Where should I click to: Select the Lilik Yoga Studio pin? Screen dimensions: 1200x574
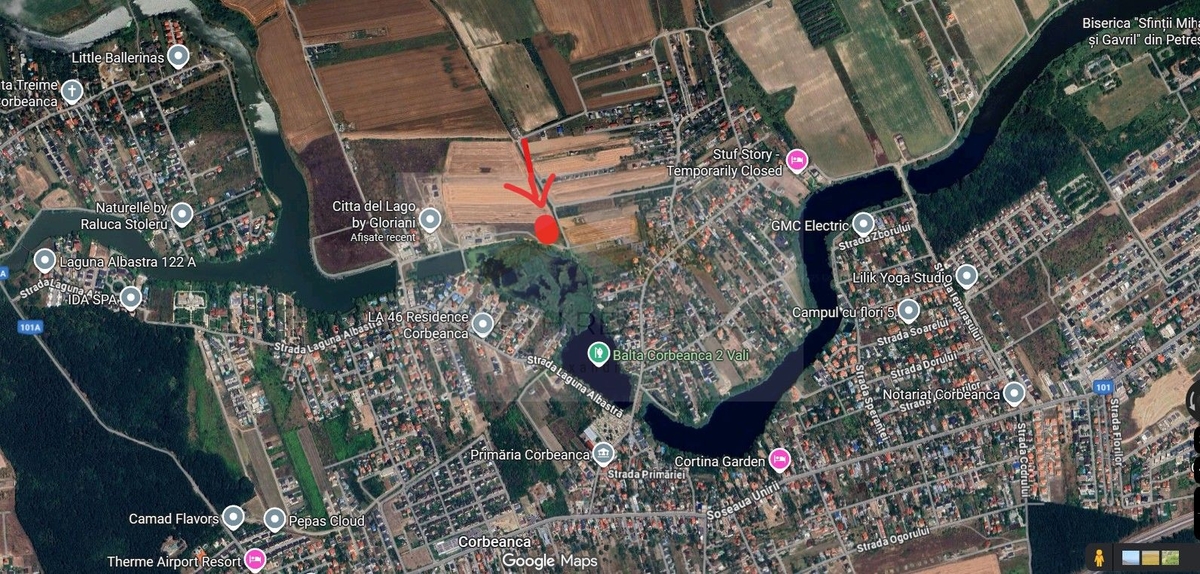click(966, 276)
